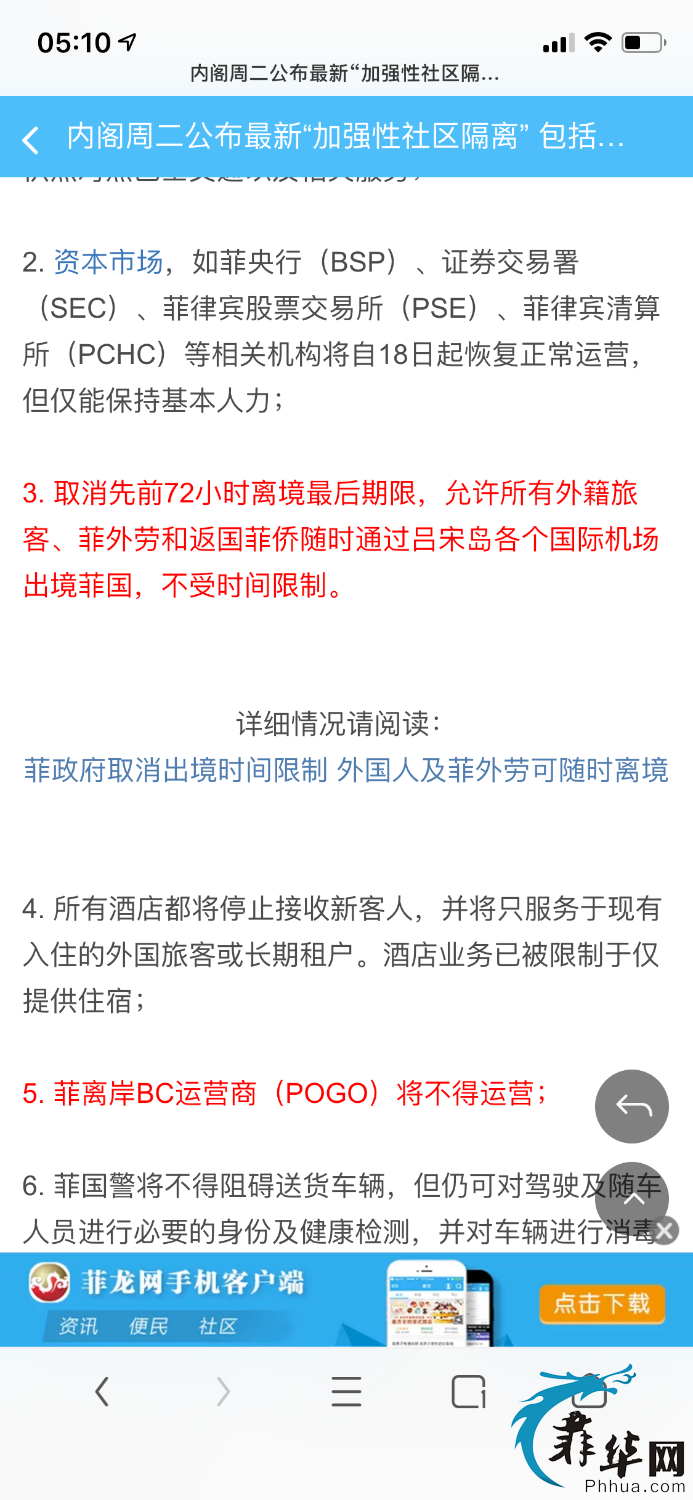The image size is (693, 1500).
Task: Open the browser tabs view
Action: tap(468, 1391)
